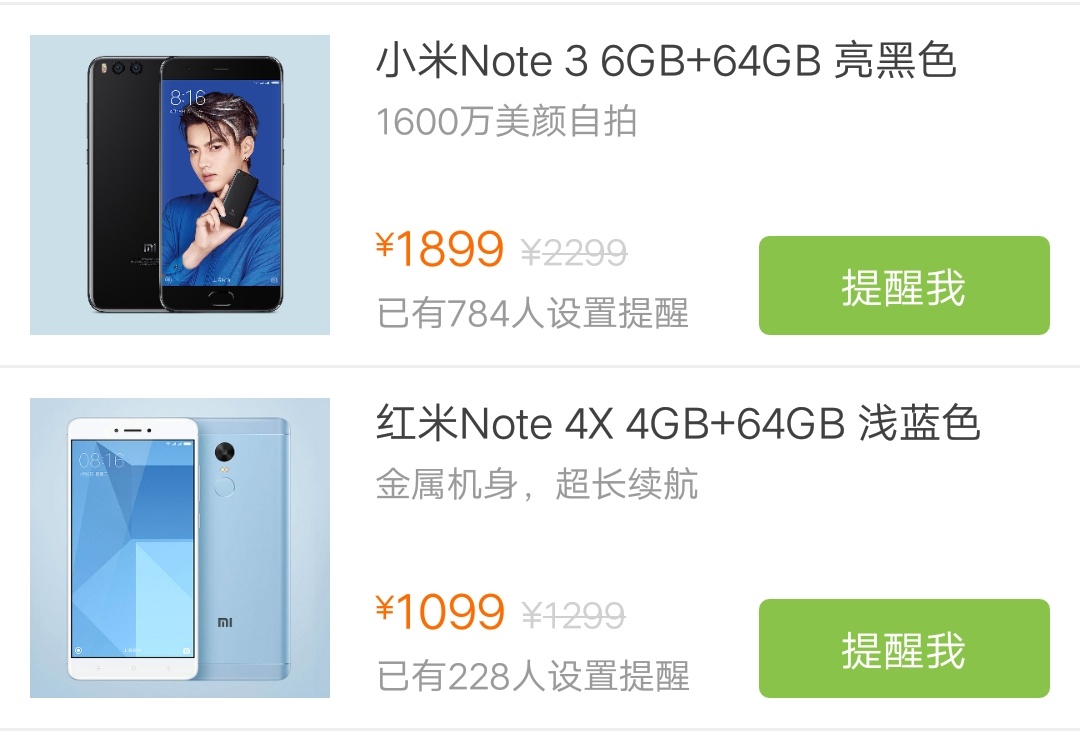Open the 小米Note 3 6GB+64GB product image
The image size is (1080, 746).
(180, 185)
